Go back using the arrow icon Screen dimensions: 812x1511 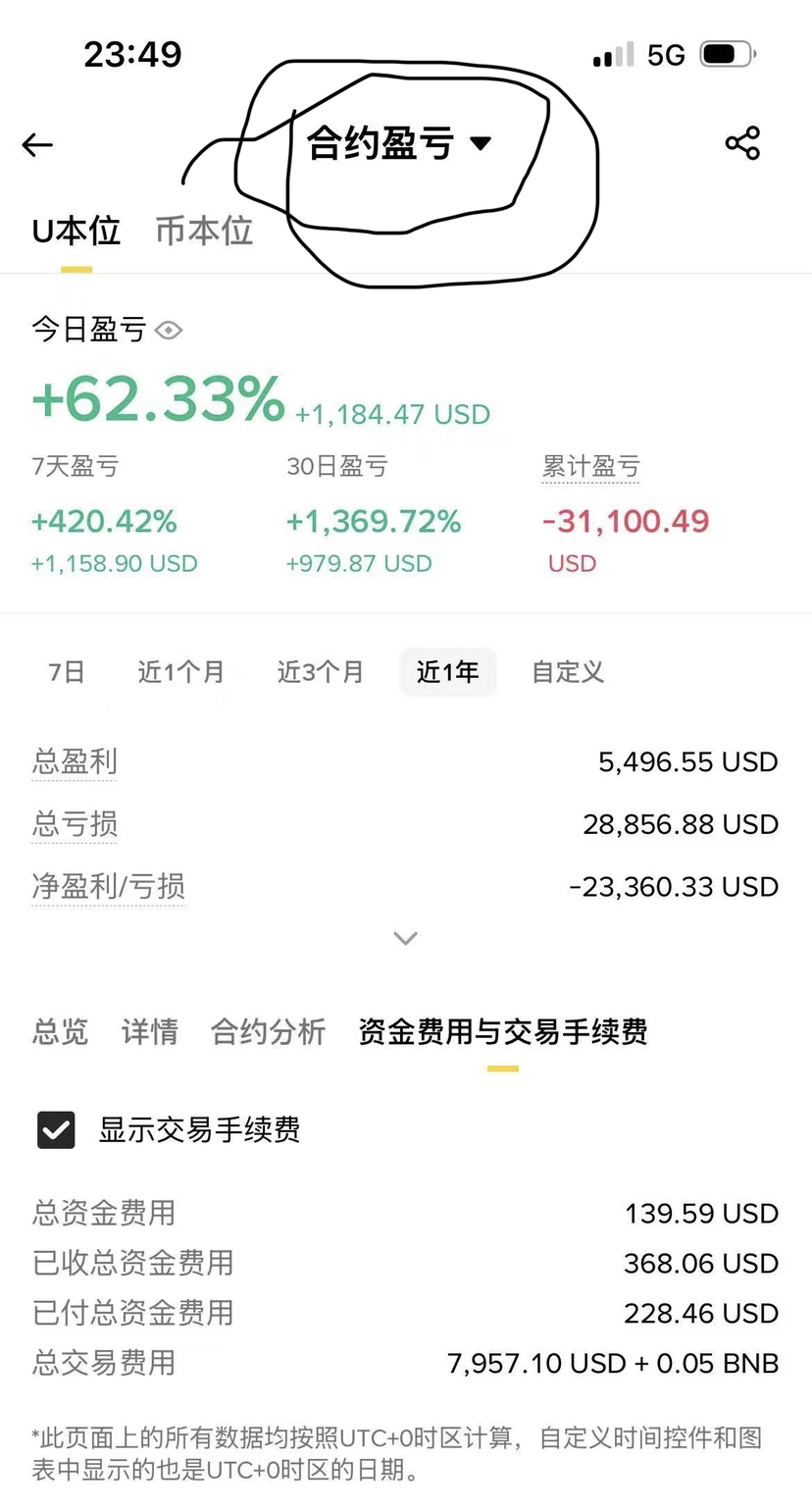(x=37, y=145)
